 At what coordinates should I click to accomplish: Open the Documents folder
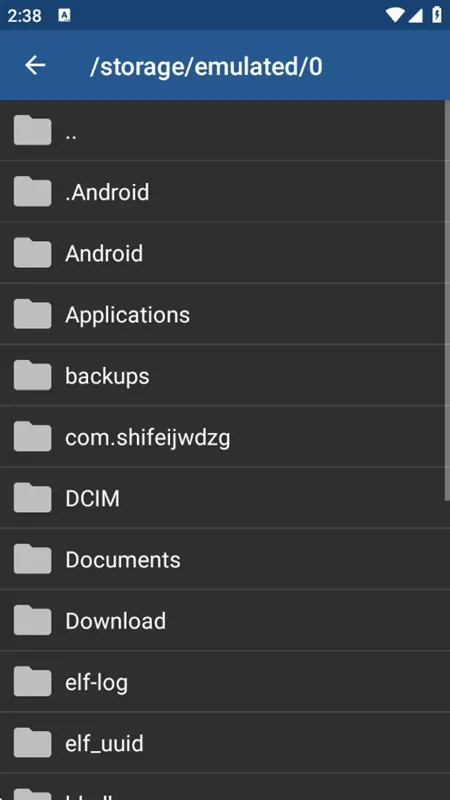click(x=222, y=559)
